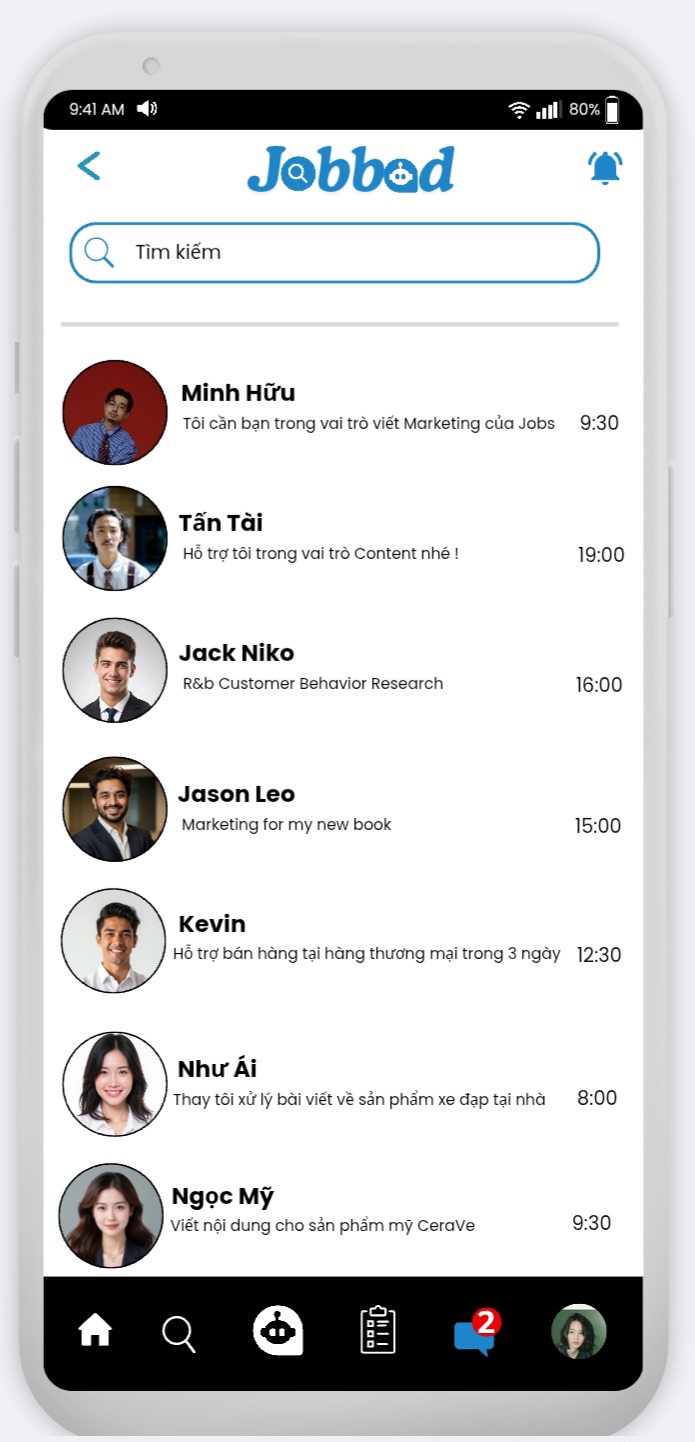
Task: Switch to the search tab
Action: (178, 1333)
